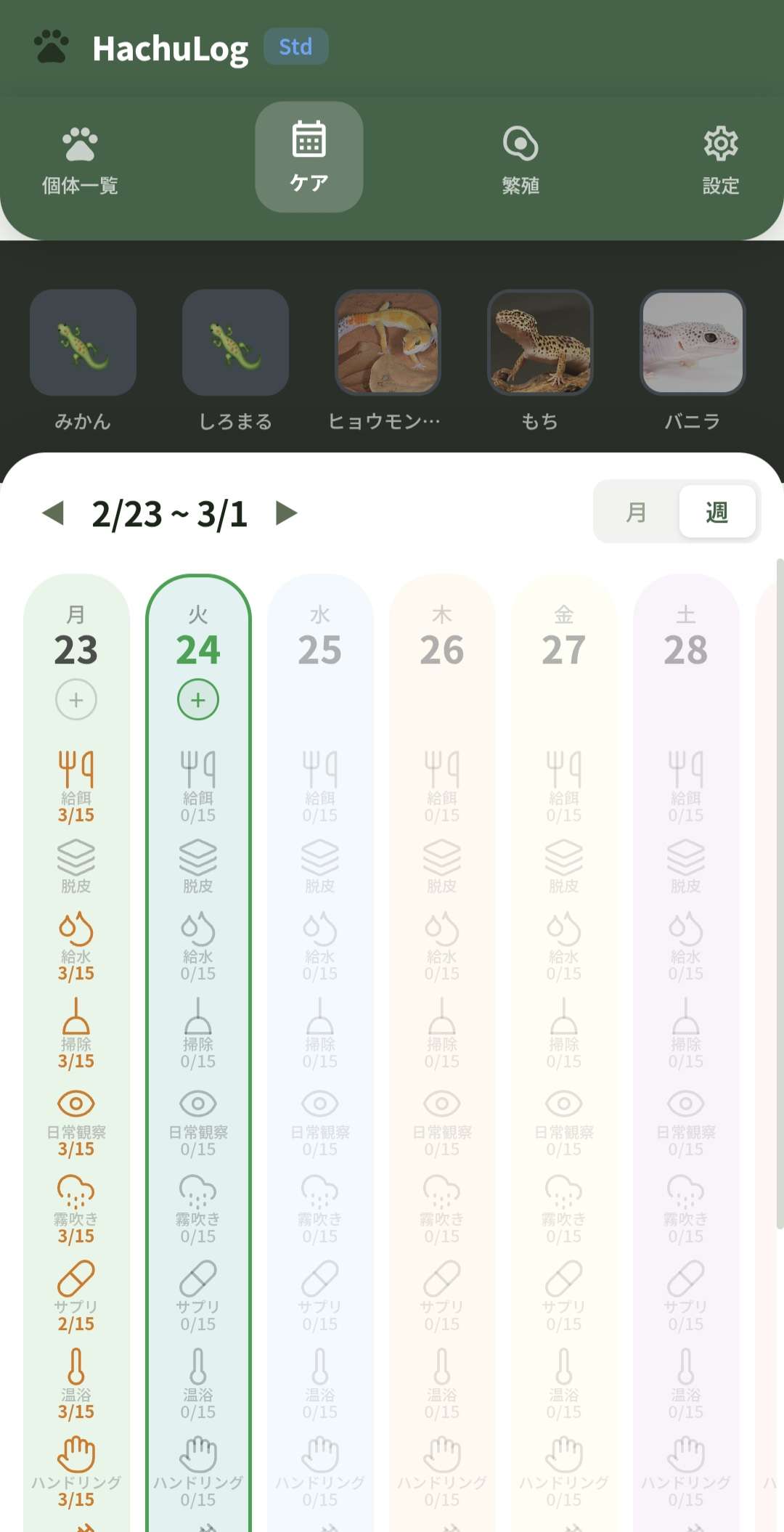Choose the ヒョウモン… gecko photo
This screenshot has width=784, height=1532.
pos(388,343)
